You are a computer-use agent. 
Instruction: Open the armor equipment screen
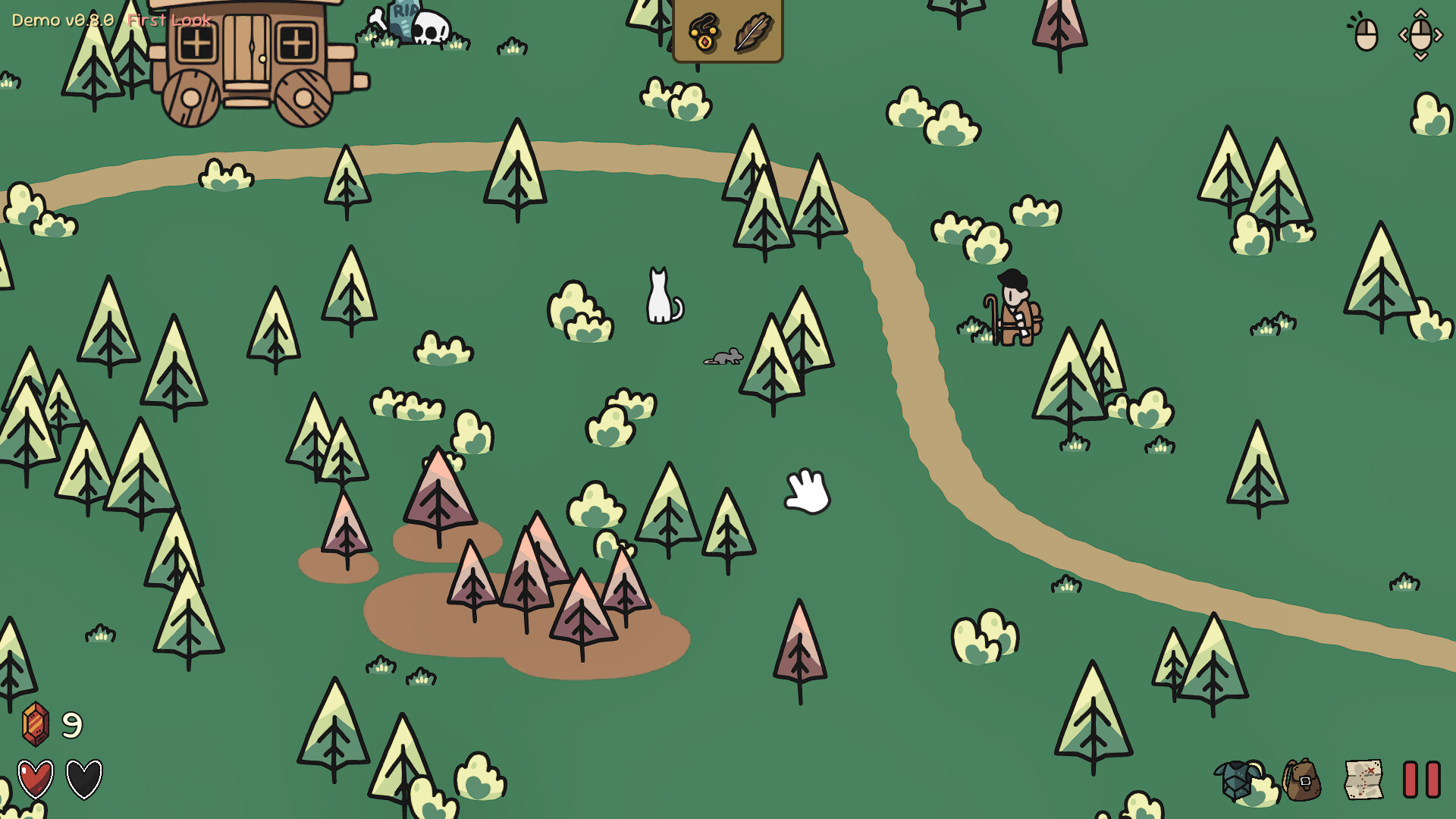coord(1236,780)
